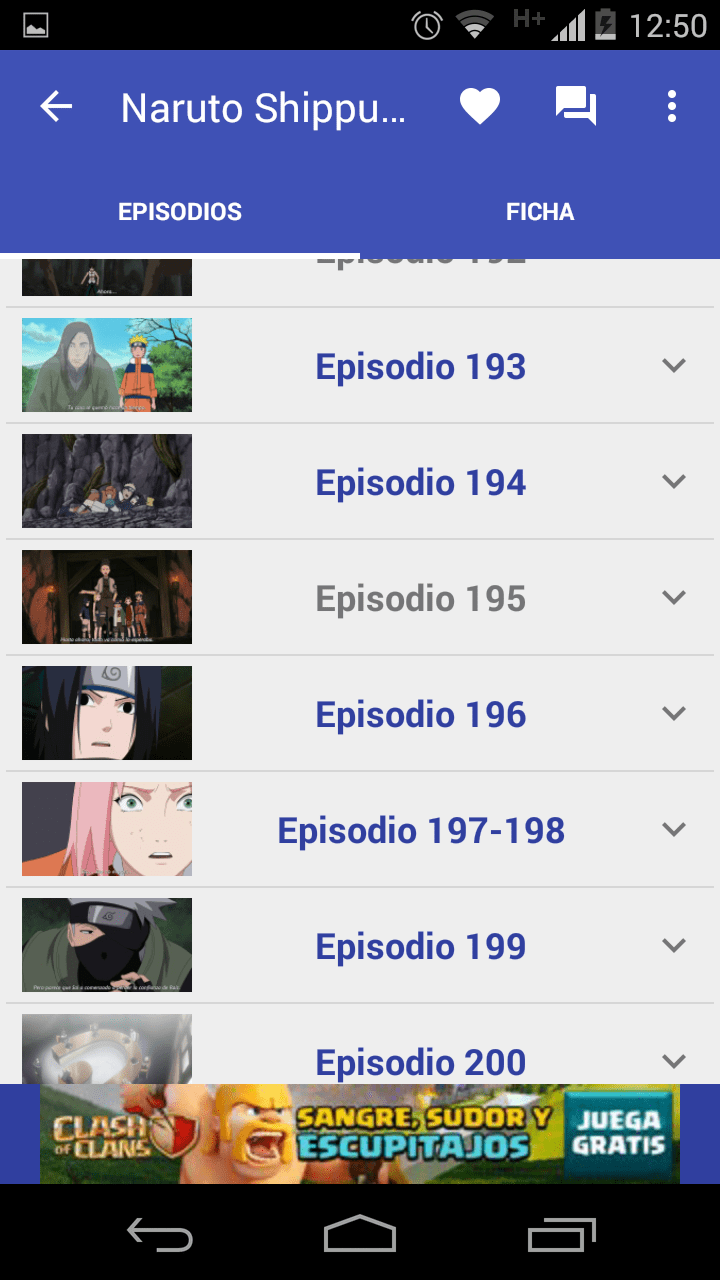Expand the chevron beside Episodio 195
The height and width of the screenshot is (1280, 720).
click(x=675, y=598)
